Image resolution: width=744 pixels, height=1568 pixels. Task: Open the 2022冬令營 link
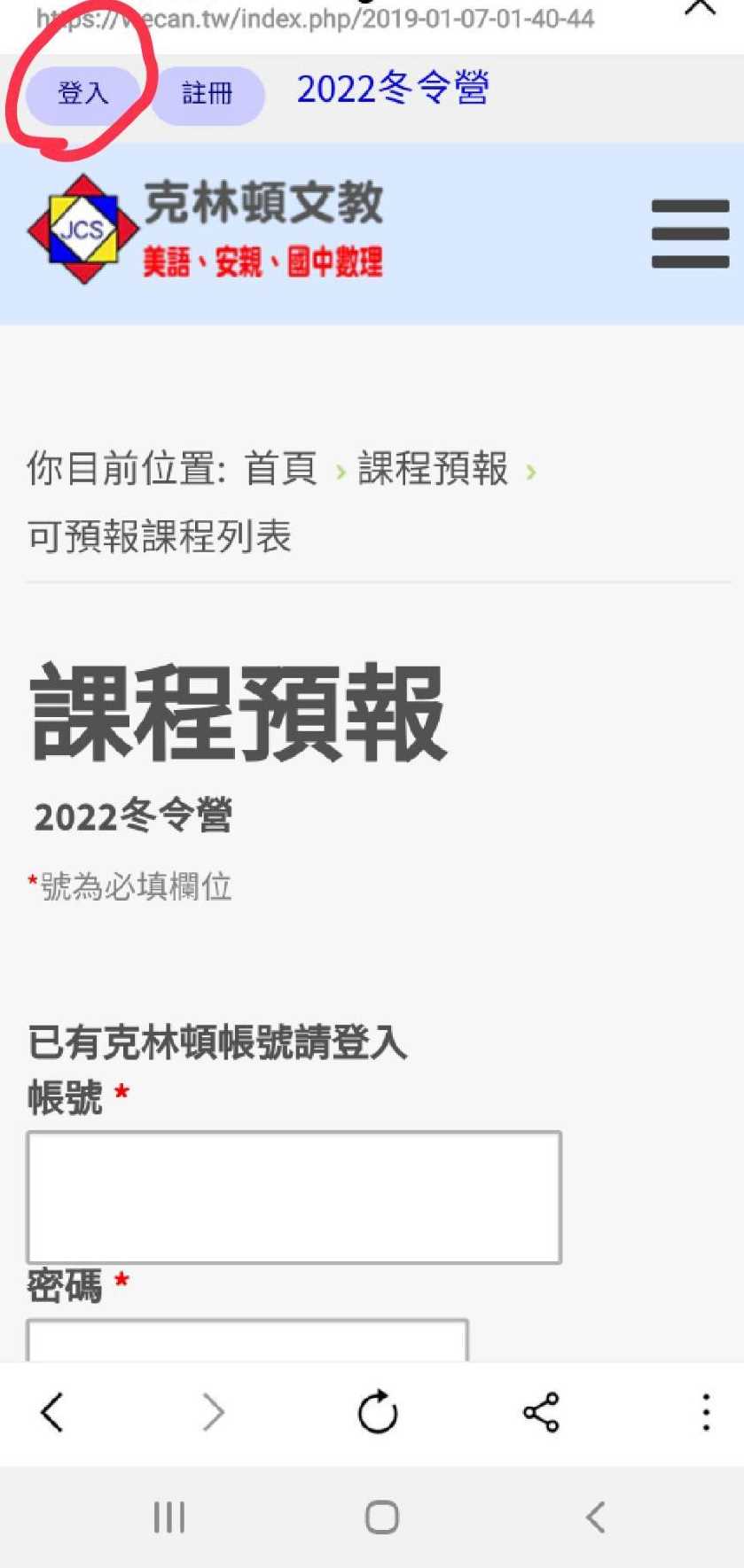click(393, 89)
